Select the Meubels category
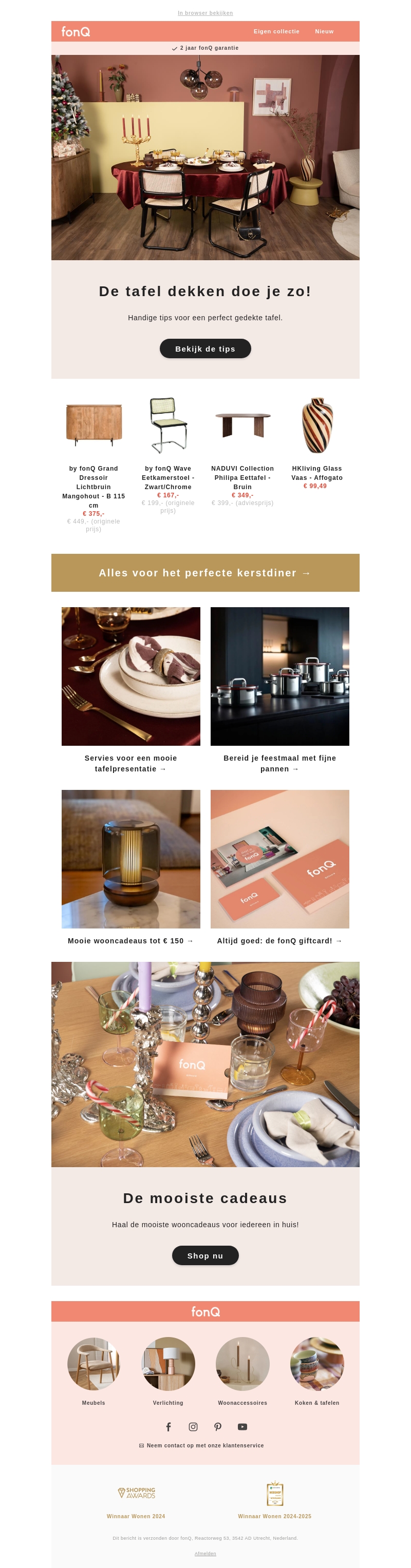The width and height of the screenshot is (411, 1568). (94, 1364)
